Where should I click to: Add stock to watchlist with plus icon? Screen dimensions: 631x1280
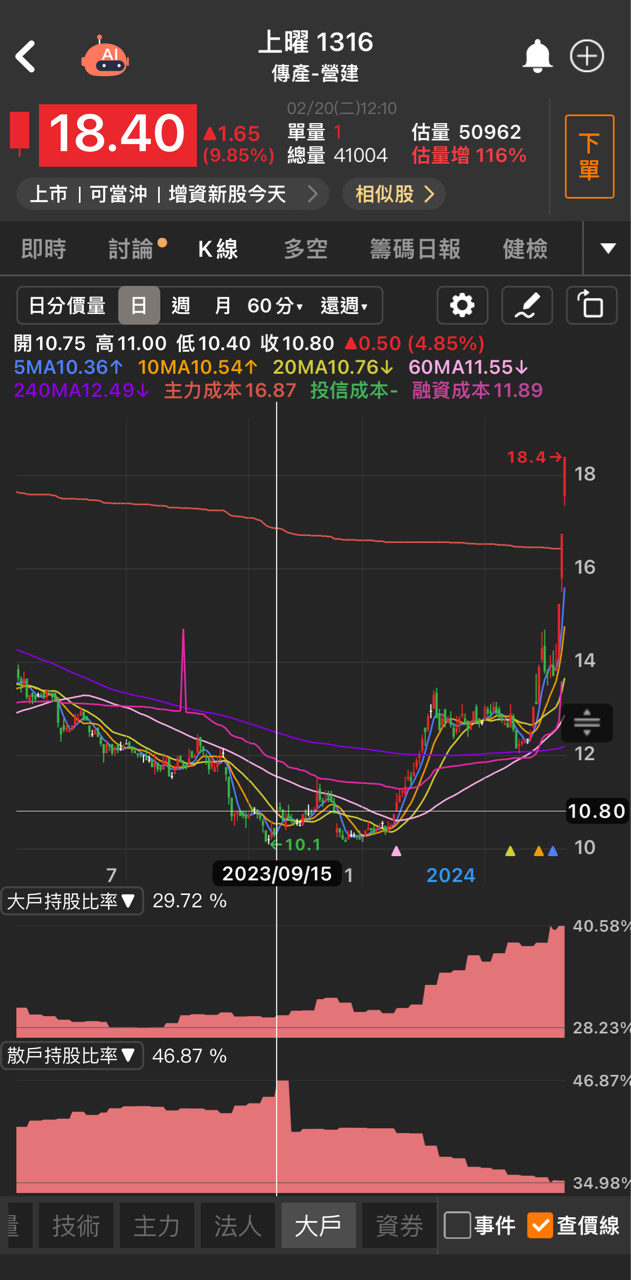587,56
